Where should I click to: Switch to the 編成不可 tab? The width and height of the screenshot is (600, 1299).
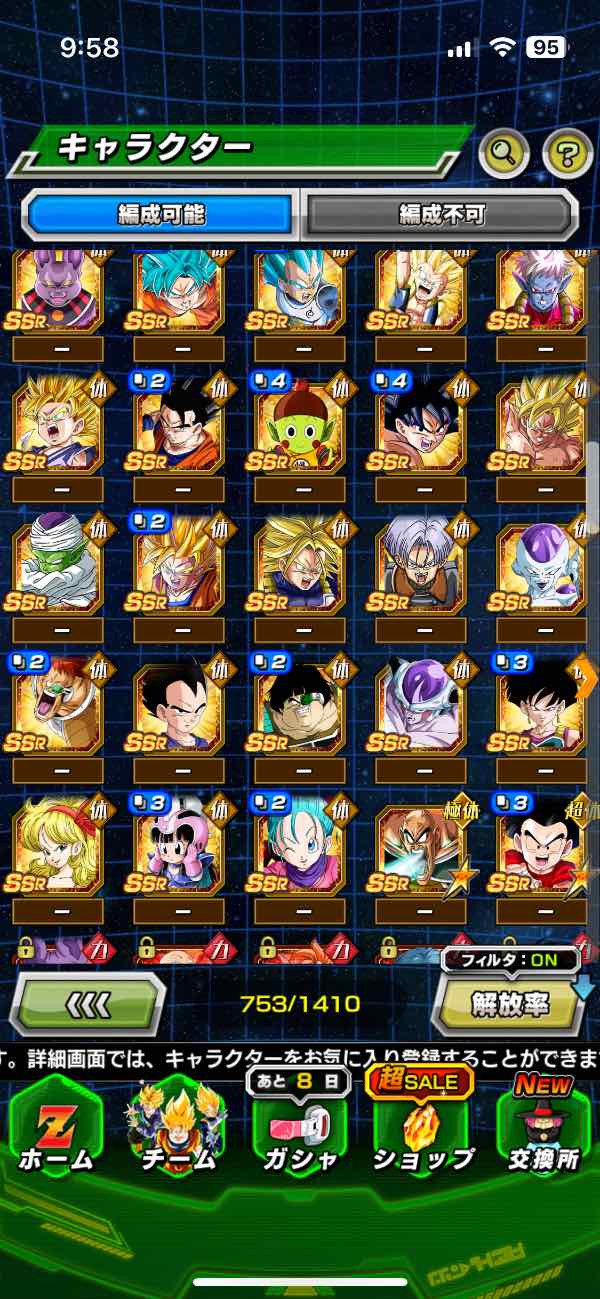(x=441, y=214)
